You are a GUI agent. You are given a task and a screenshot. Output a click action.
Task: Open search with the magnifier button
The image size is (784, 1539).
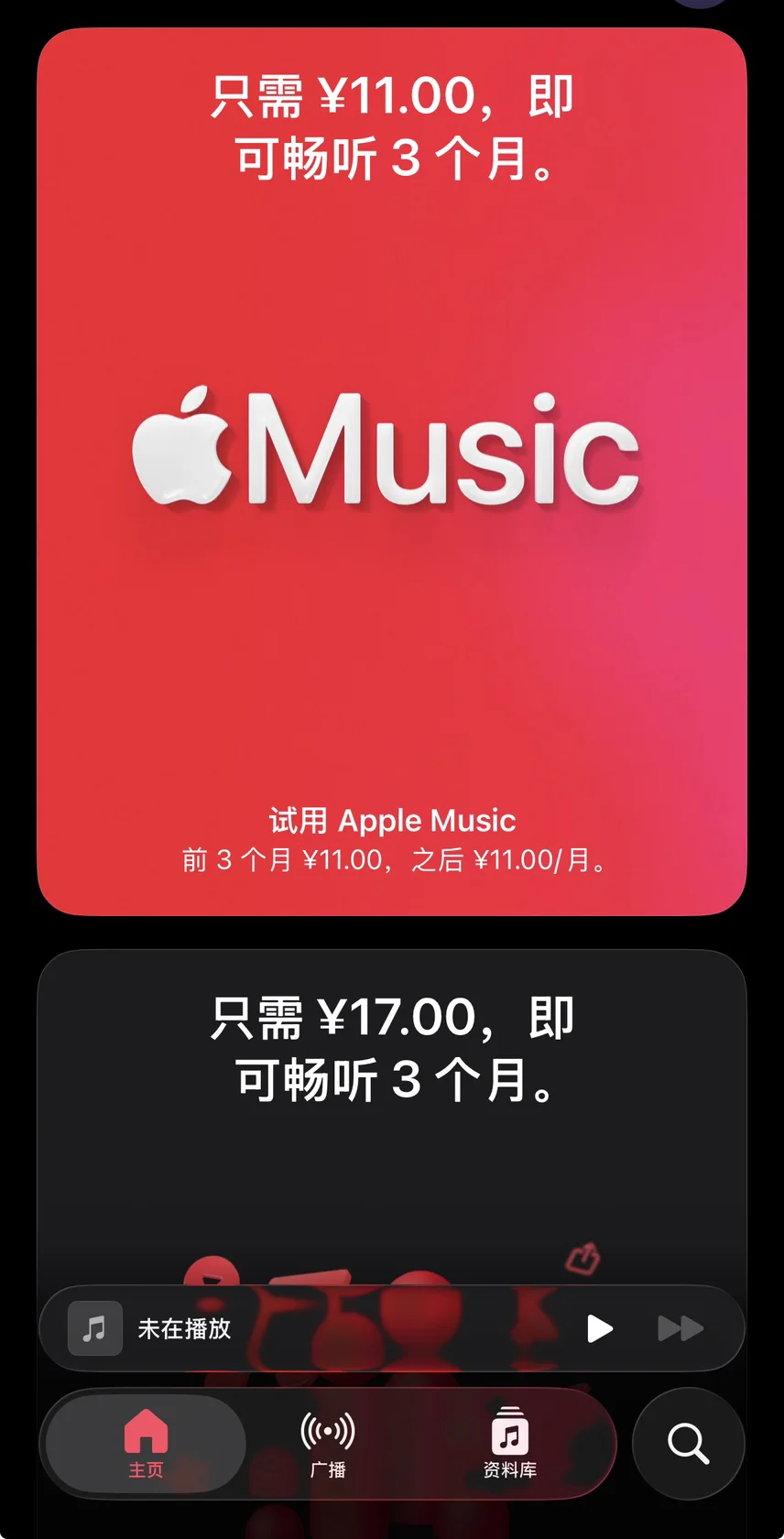click(689, 1444)
